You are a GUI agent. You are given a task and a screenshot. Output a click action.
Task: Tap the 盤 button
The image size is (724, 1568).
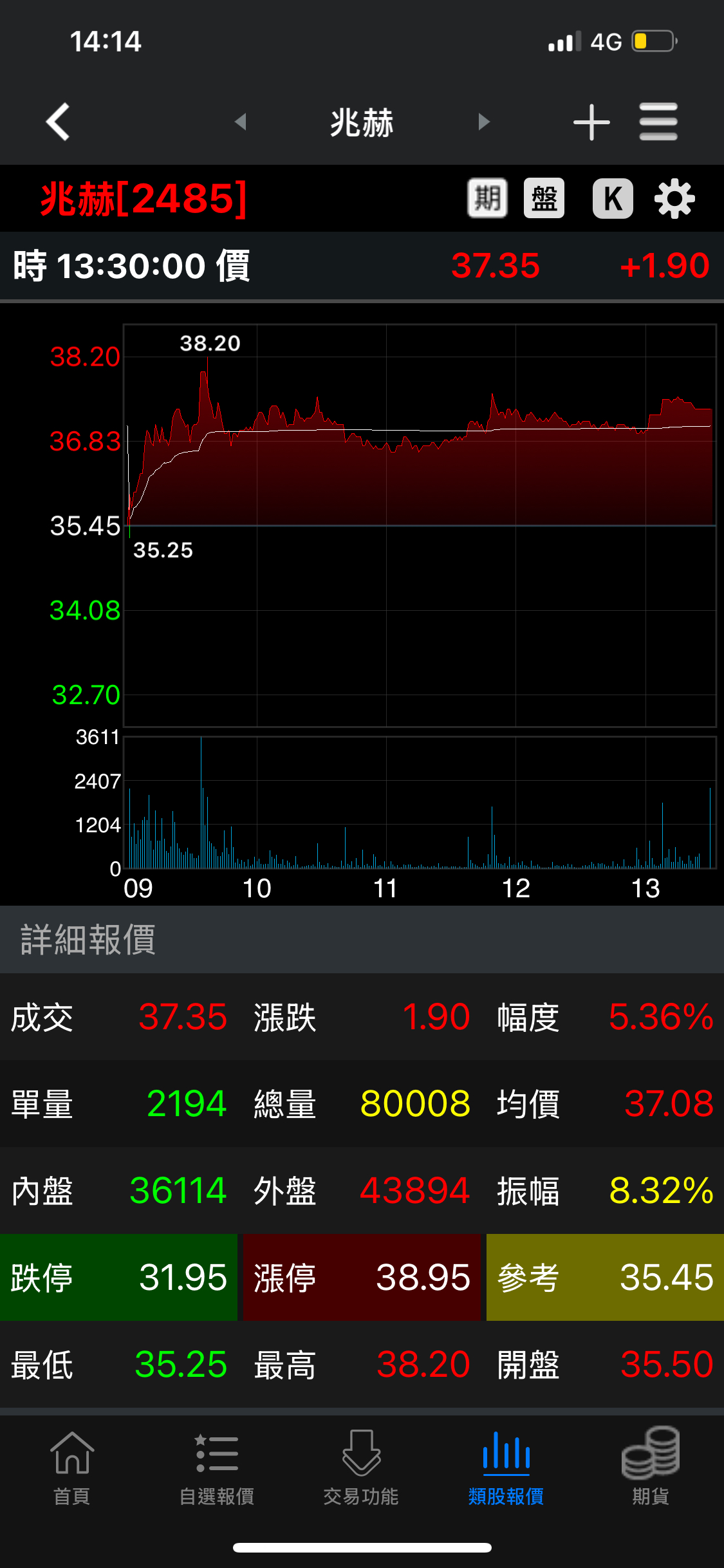[x=544, y=198]
